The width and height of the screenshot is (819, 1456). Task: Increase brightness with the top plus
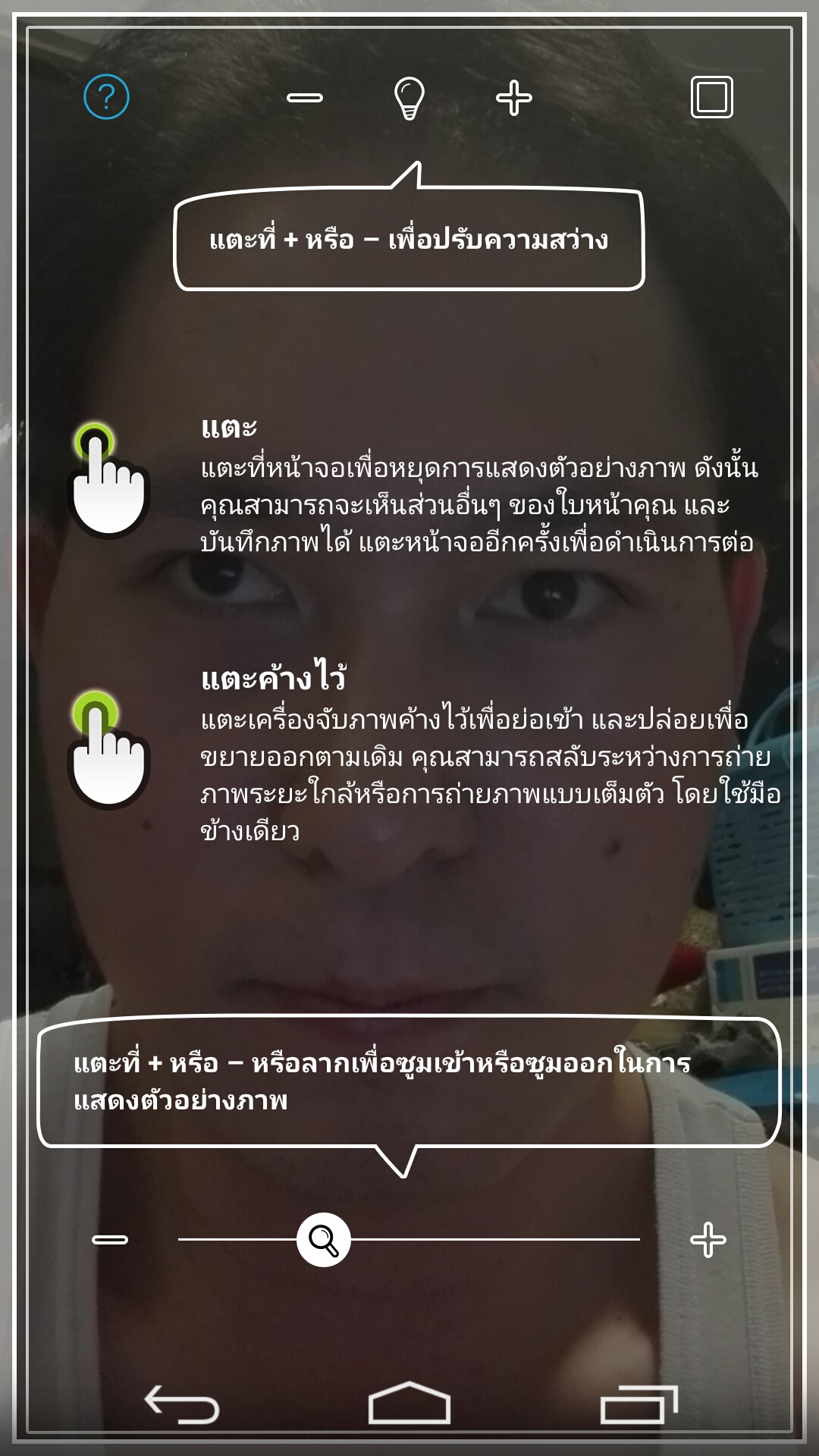pyautogui.click(x=514, y=98)
